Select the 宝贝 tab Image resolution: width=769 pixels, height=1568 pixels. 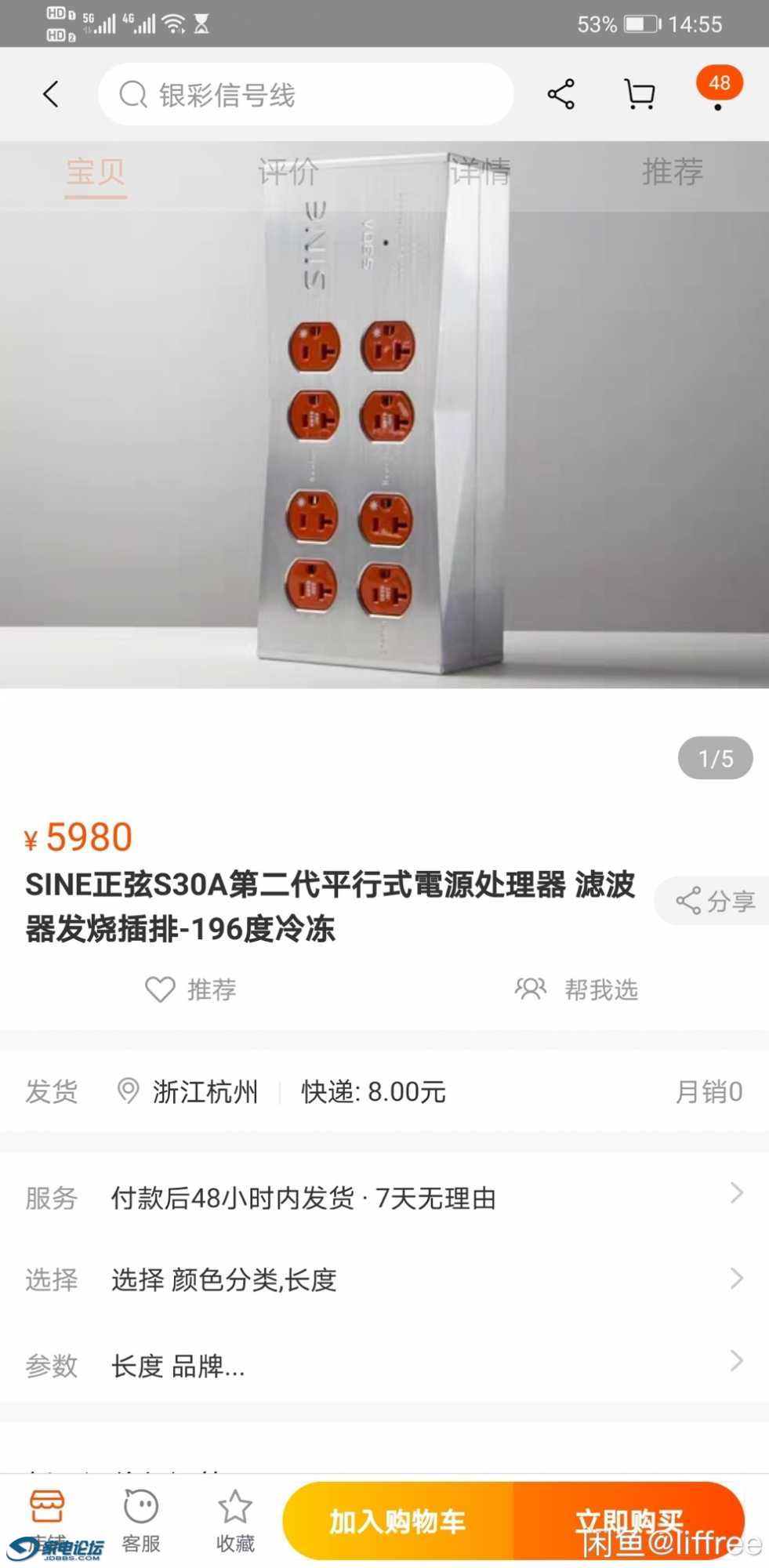click(x=96, y=172)
